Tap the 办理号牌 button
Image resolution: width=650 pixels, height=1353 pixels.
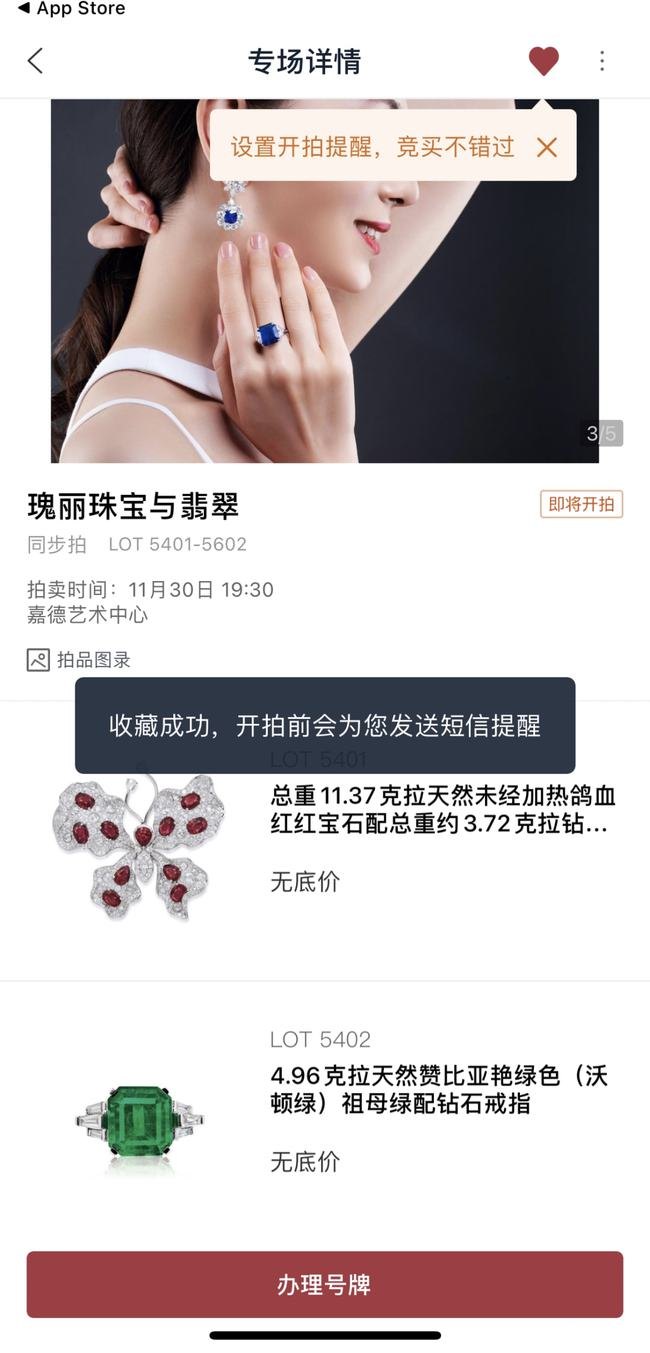(324, 1284)
